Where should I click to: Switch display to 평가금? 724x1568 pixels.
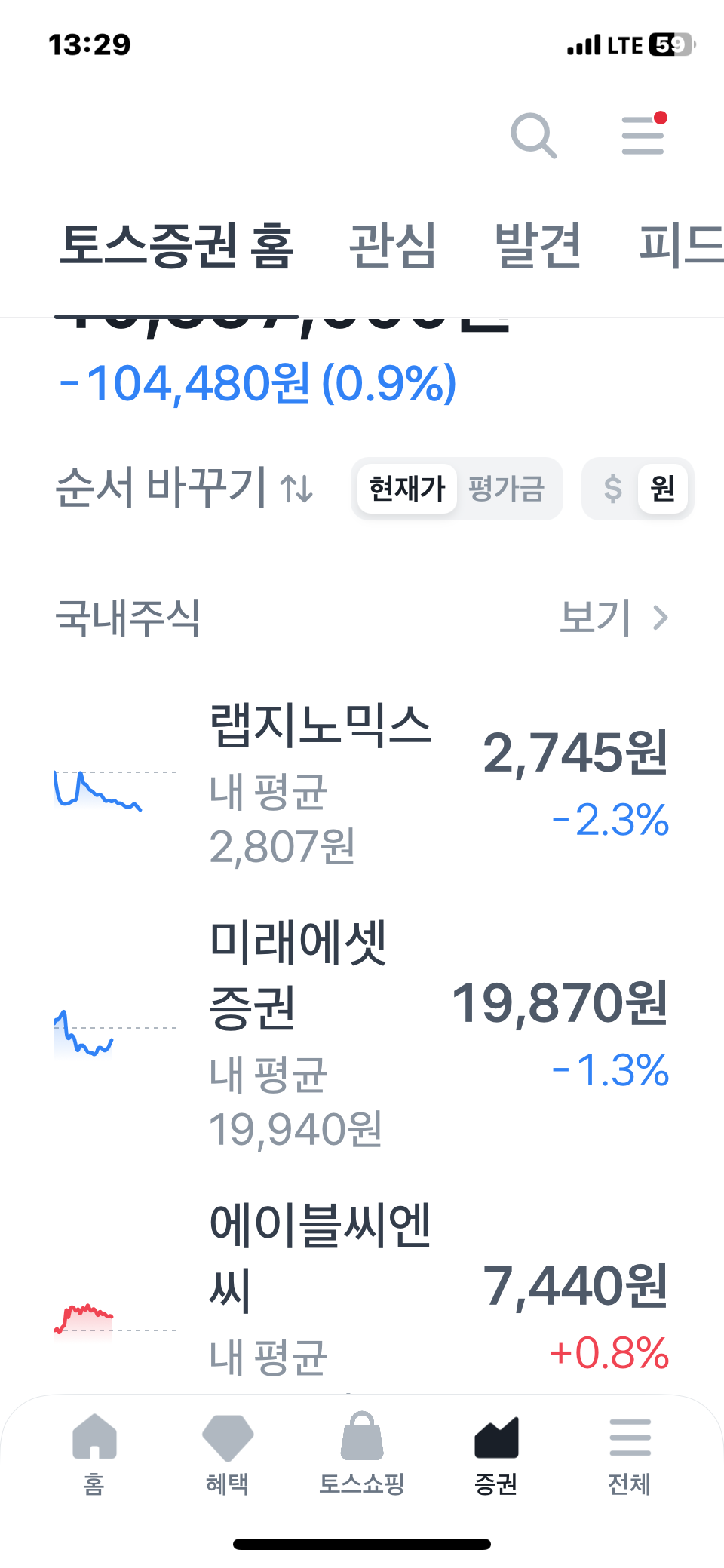[506, 489]
